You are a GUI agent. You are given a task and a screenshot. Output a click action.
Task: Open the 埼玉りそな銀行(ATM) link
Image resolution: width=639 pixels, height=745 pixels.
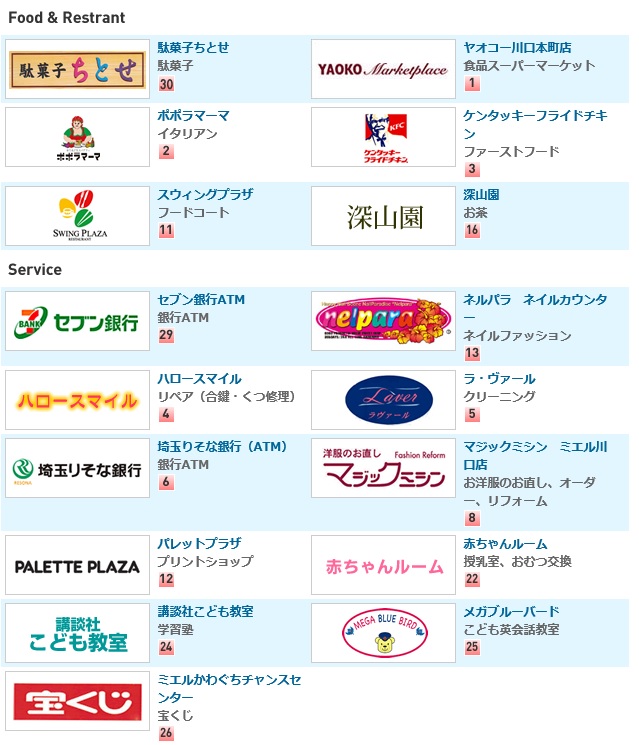coord(223,447)
